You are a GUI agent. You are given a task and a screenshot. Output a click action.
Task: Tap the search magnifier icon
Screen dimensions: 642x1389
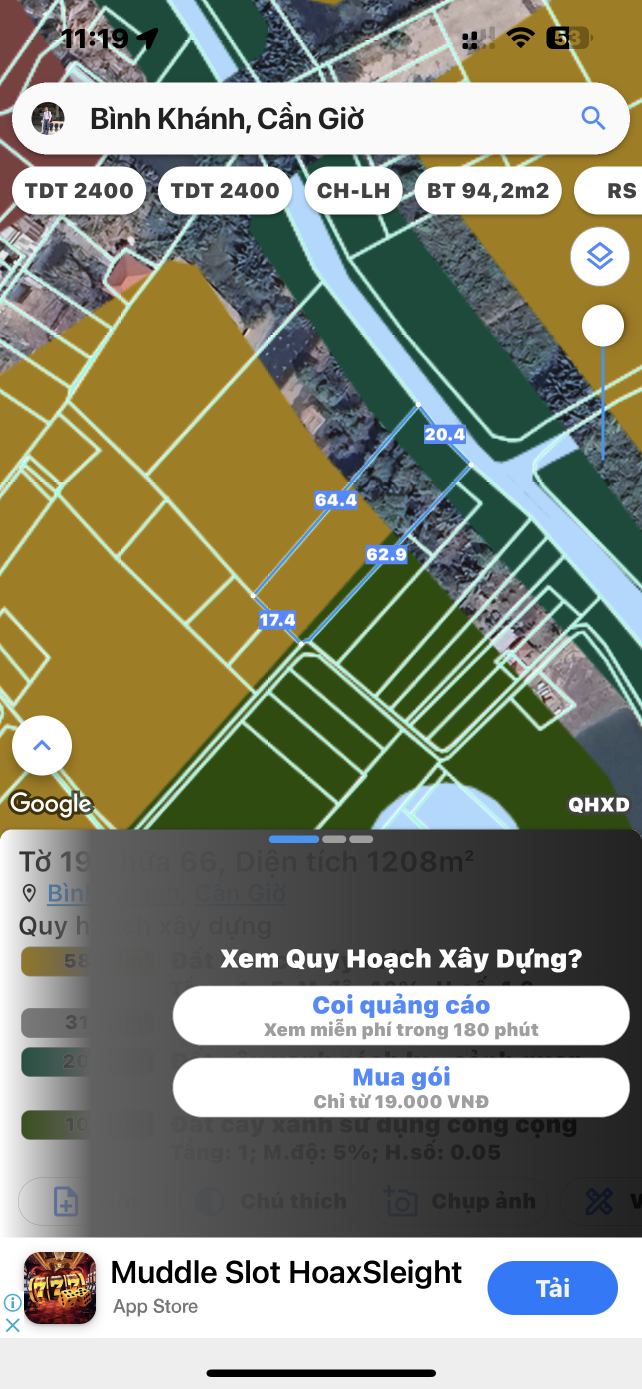tap(593, 119)
